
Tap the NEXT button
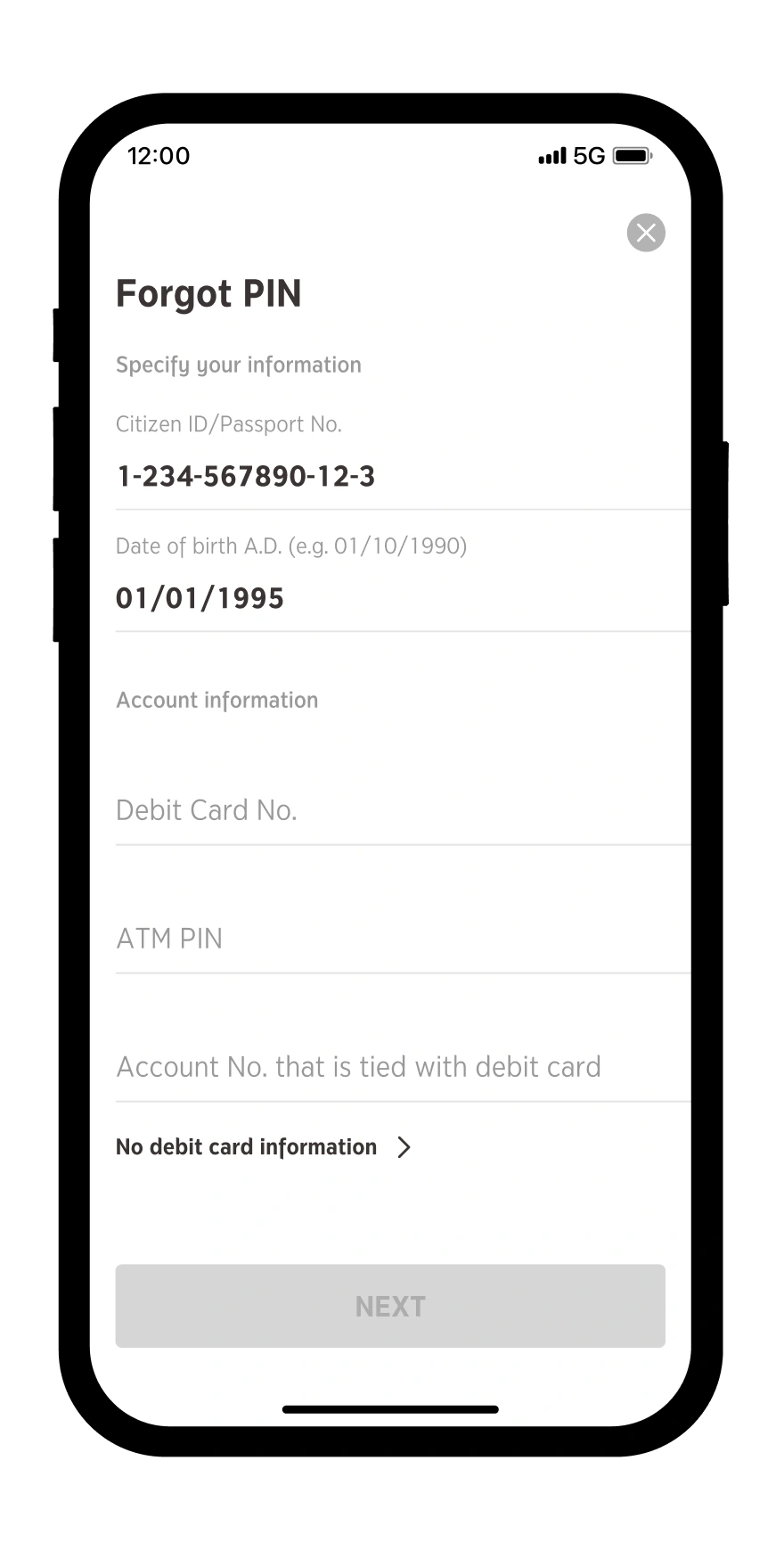click(x=390, y=1306)
